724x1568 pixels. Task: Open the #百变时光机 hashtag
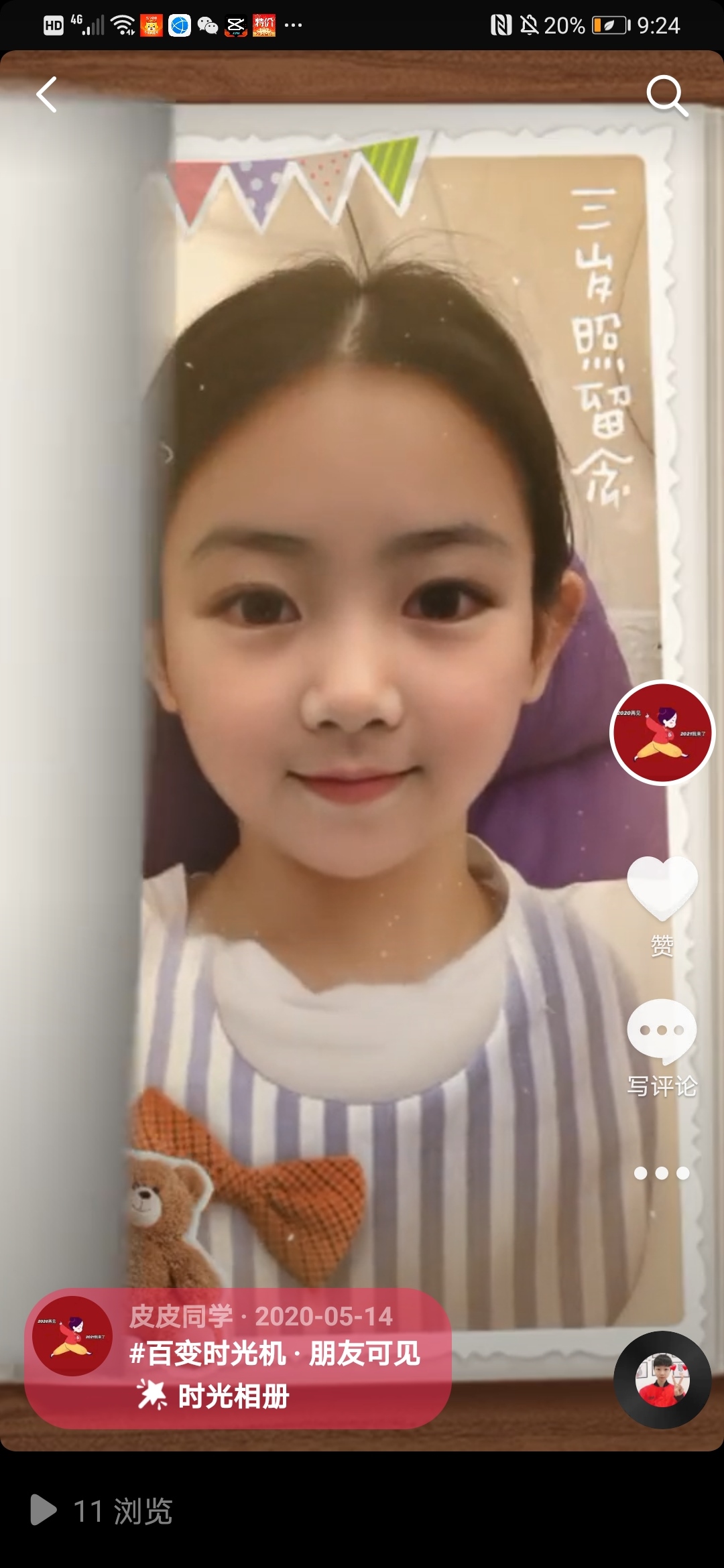pyautogui.click(x=206, y=1354)
